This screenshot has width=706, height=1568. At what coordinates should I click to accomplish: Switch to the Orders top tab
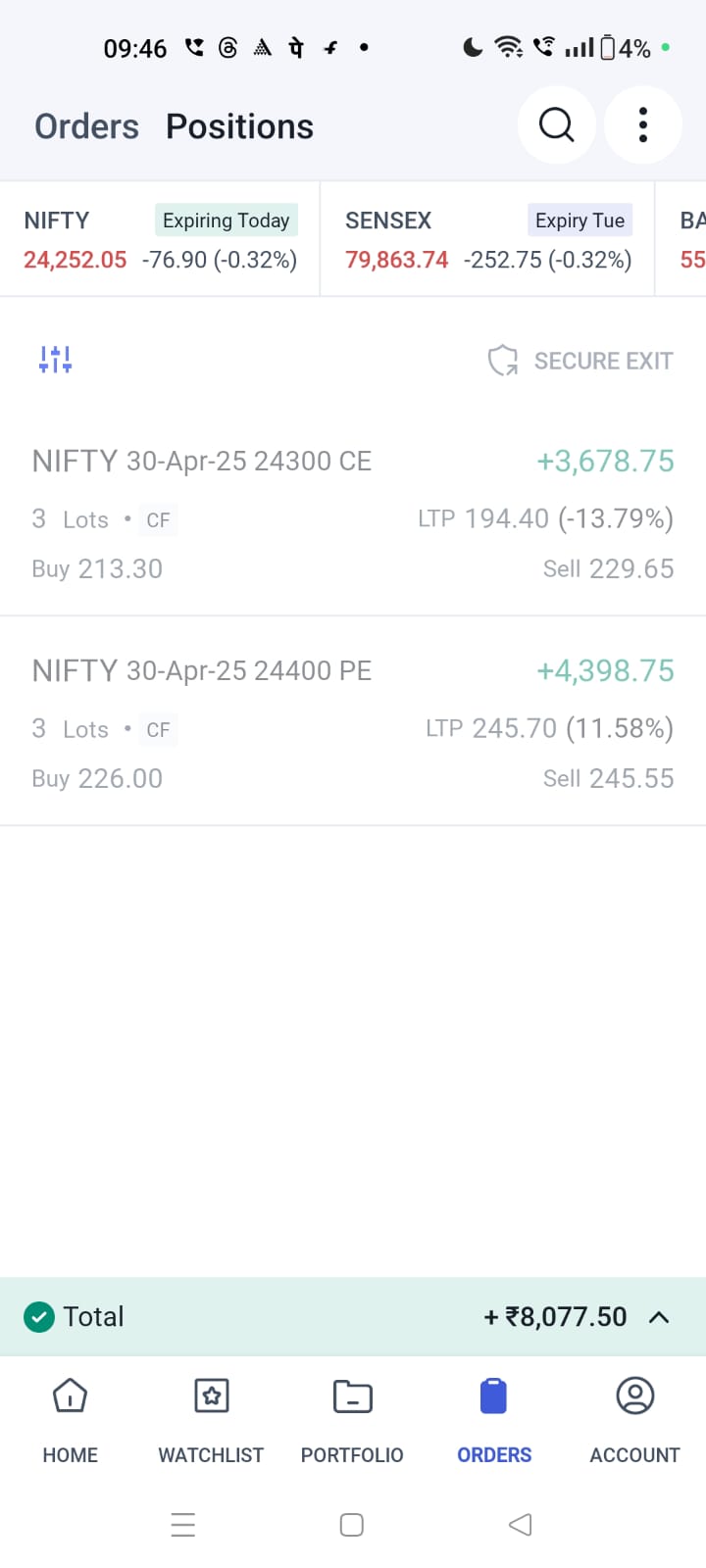click(x=87, y=126)
